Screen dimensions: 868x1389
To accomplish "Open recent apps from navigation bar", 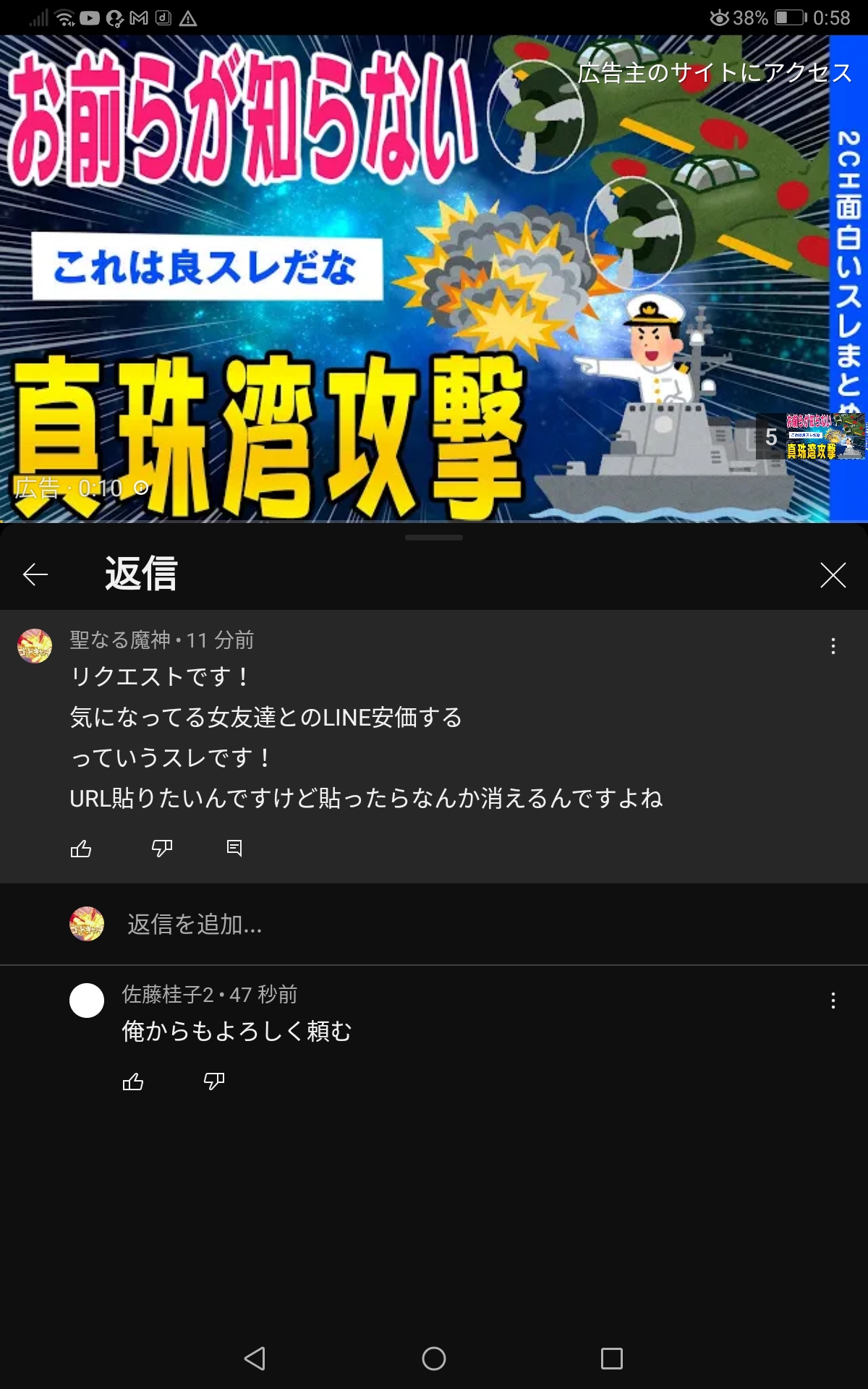I will (x=612, y=1359).
